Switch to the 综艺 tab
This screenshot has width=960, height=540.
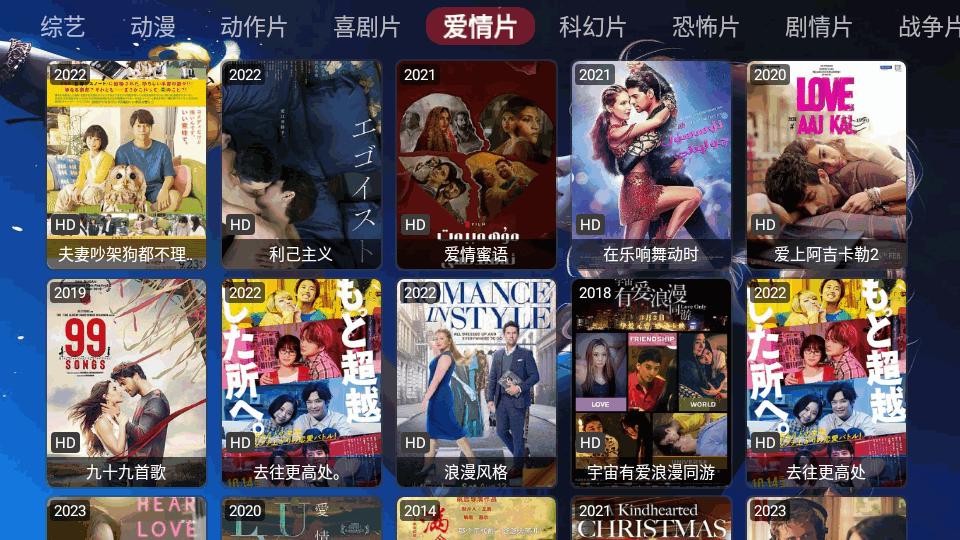coord(63,27)
